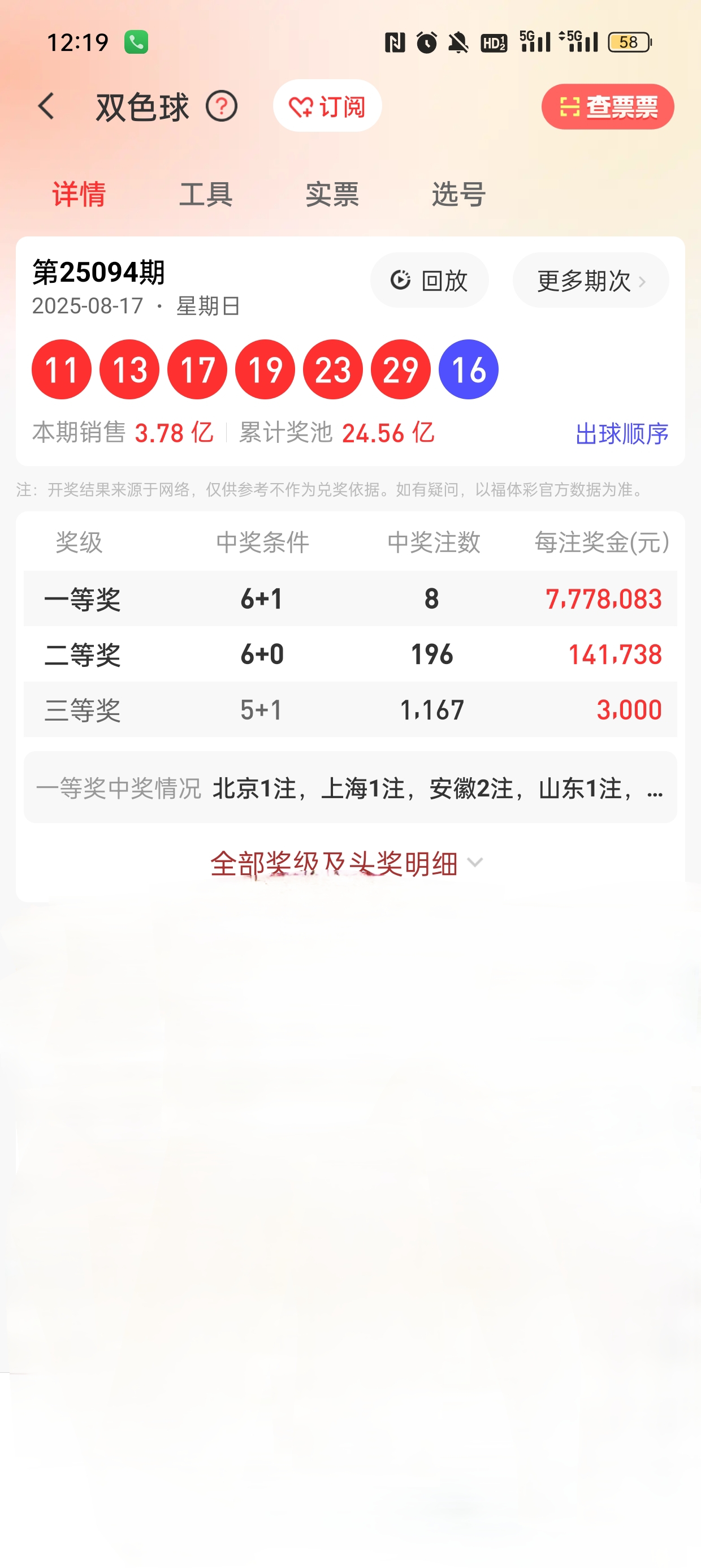
Task: Open 更多期次 for more draws
Action: (590, 281)
